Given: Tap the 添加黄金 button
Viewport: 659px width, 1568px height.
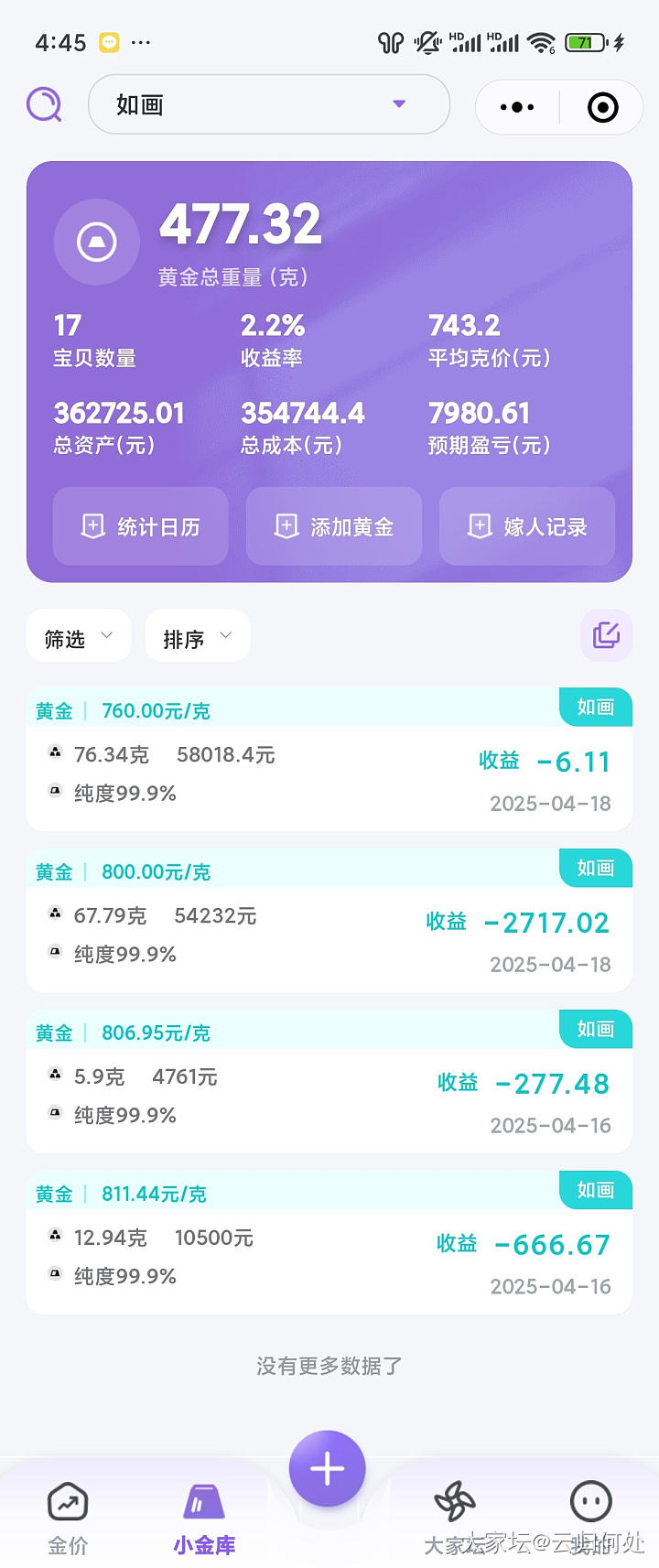Looking at the screenshot, I should (334, 526).
